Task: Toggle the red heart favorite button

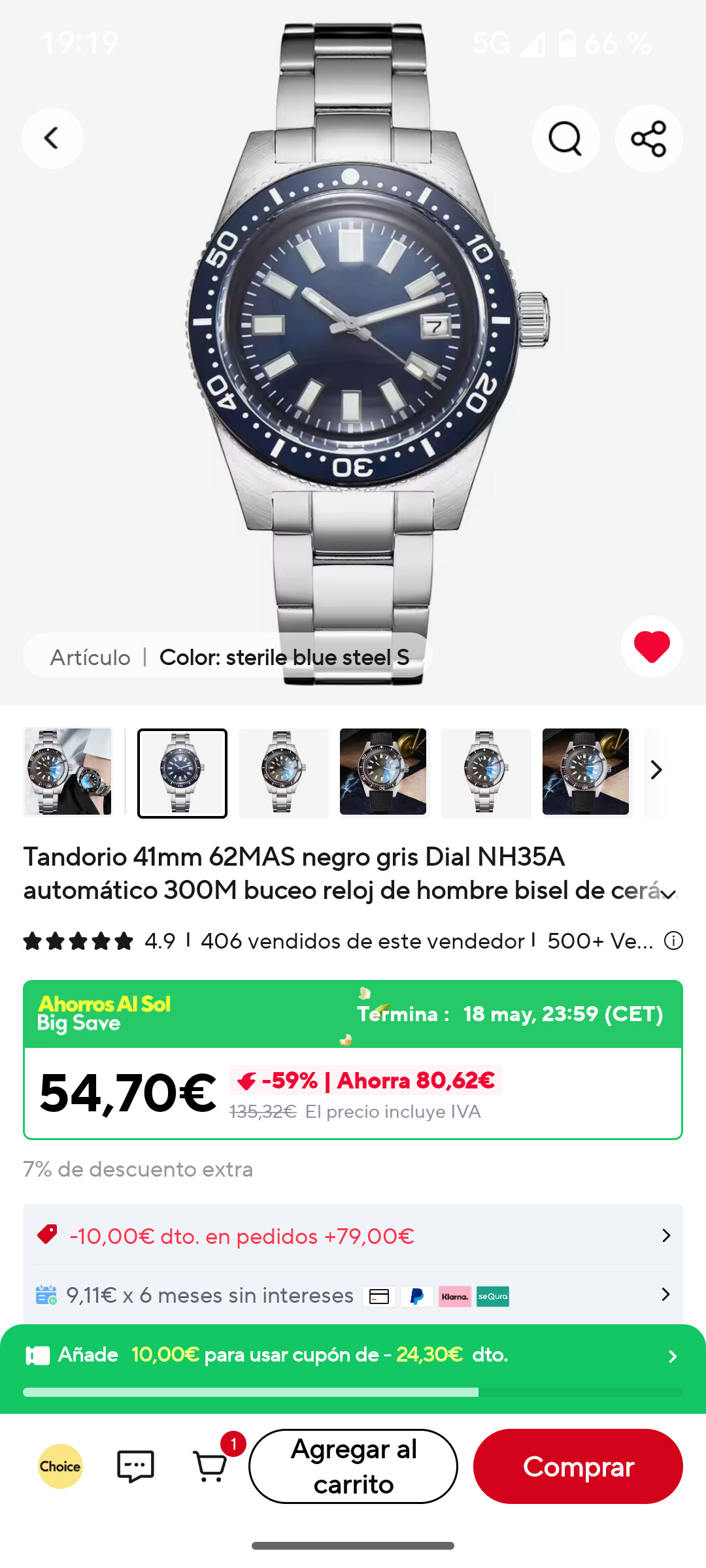Action: point(652,647)
